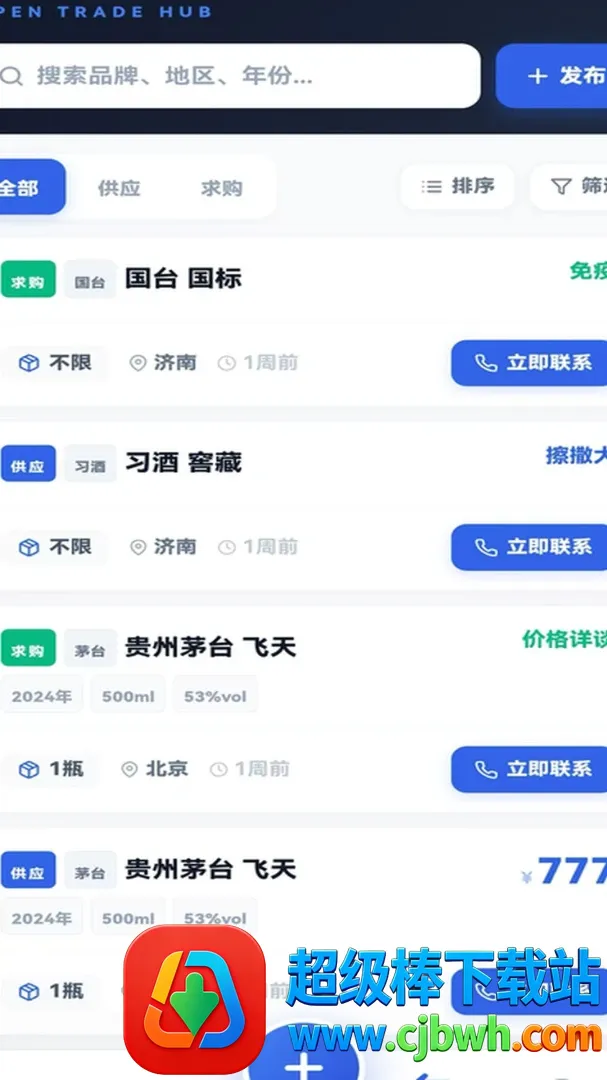Viewport: 607px width, 1080px height.
Task: Open the 国台 国标 listing card
Action: coord(303,322)
